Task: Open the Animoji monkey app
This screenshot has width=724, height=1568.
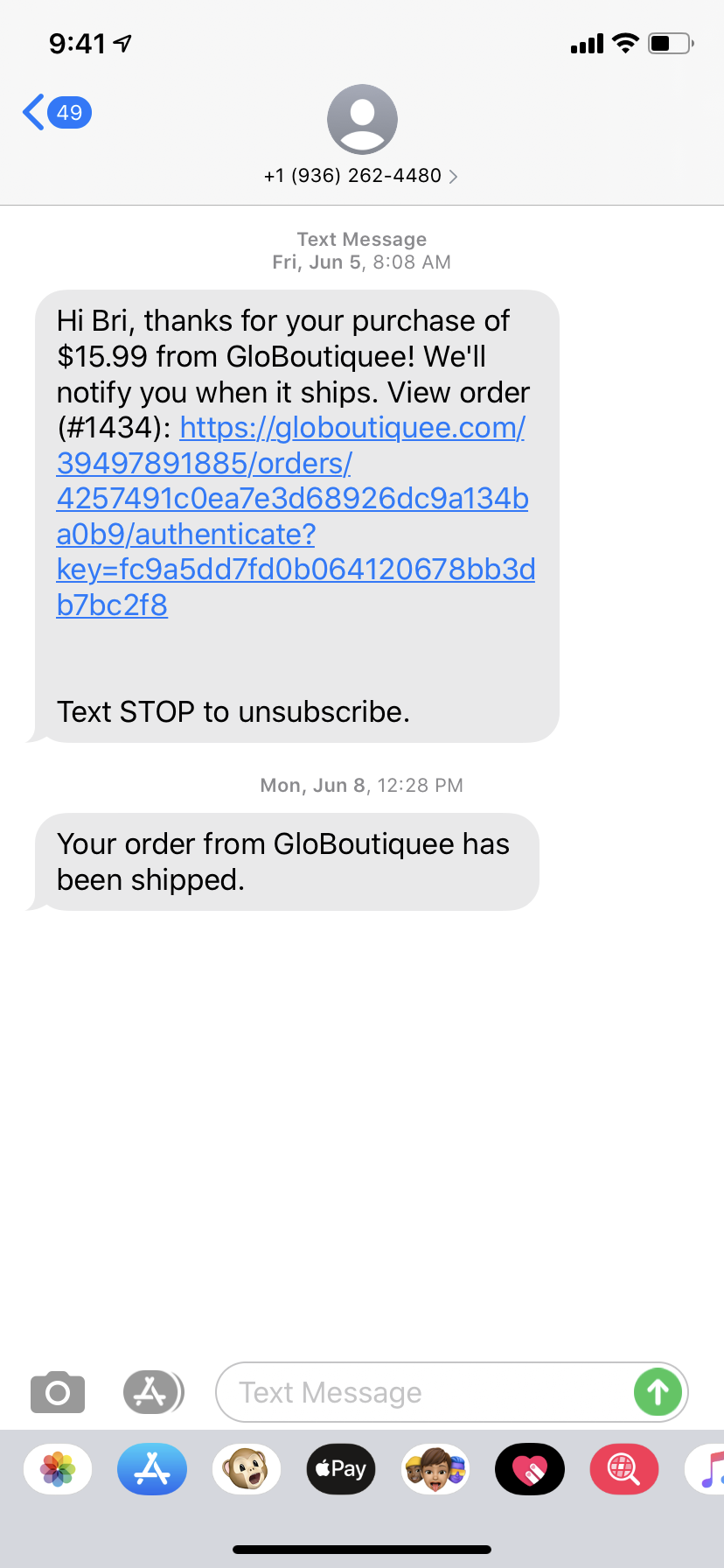Action: tap(247, 1469)
